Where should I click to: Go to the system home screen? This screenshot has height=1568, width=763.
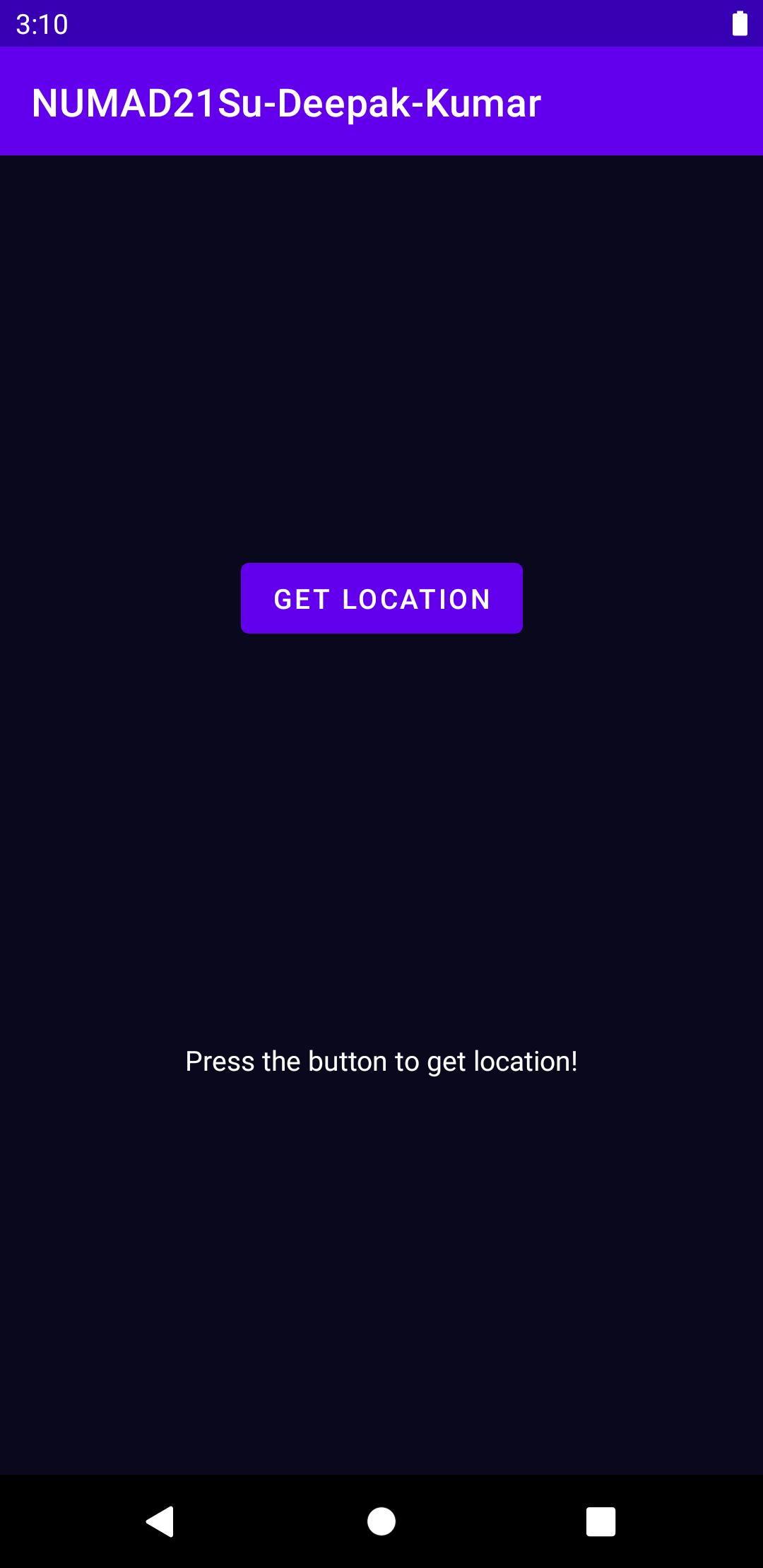pyautogui.click(x=381, y=1521)
